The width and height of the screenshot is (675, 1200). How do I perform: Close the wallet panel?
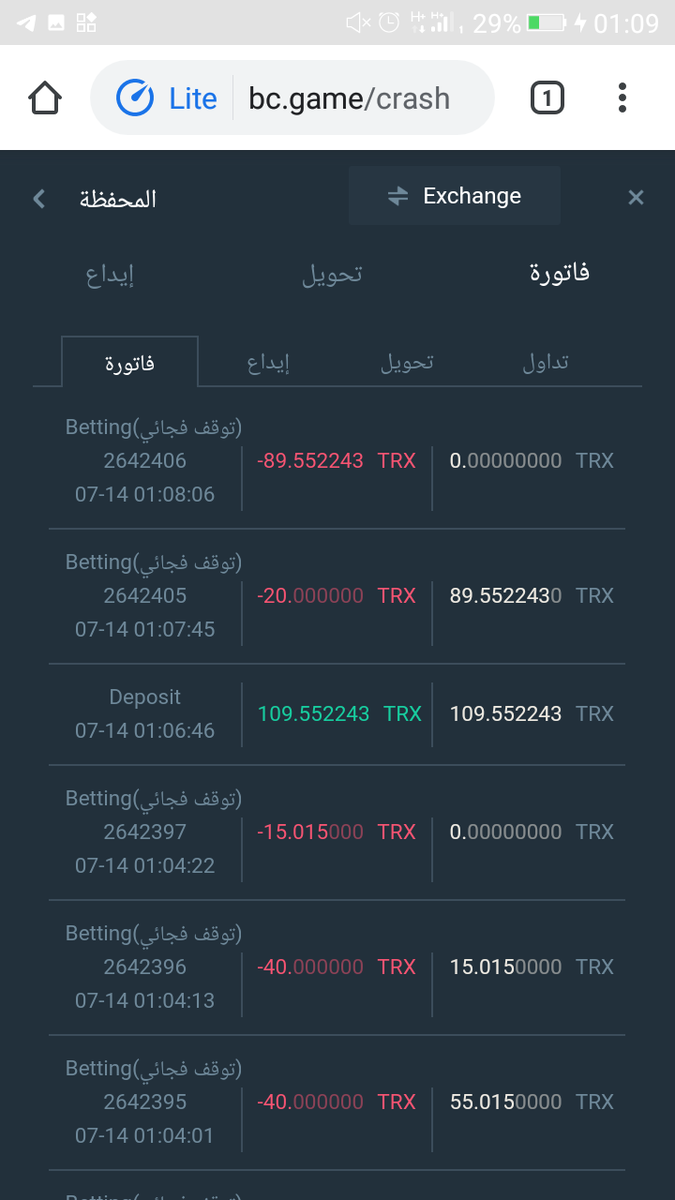point(636,198)
